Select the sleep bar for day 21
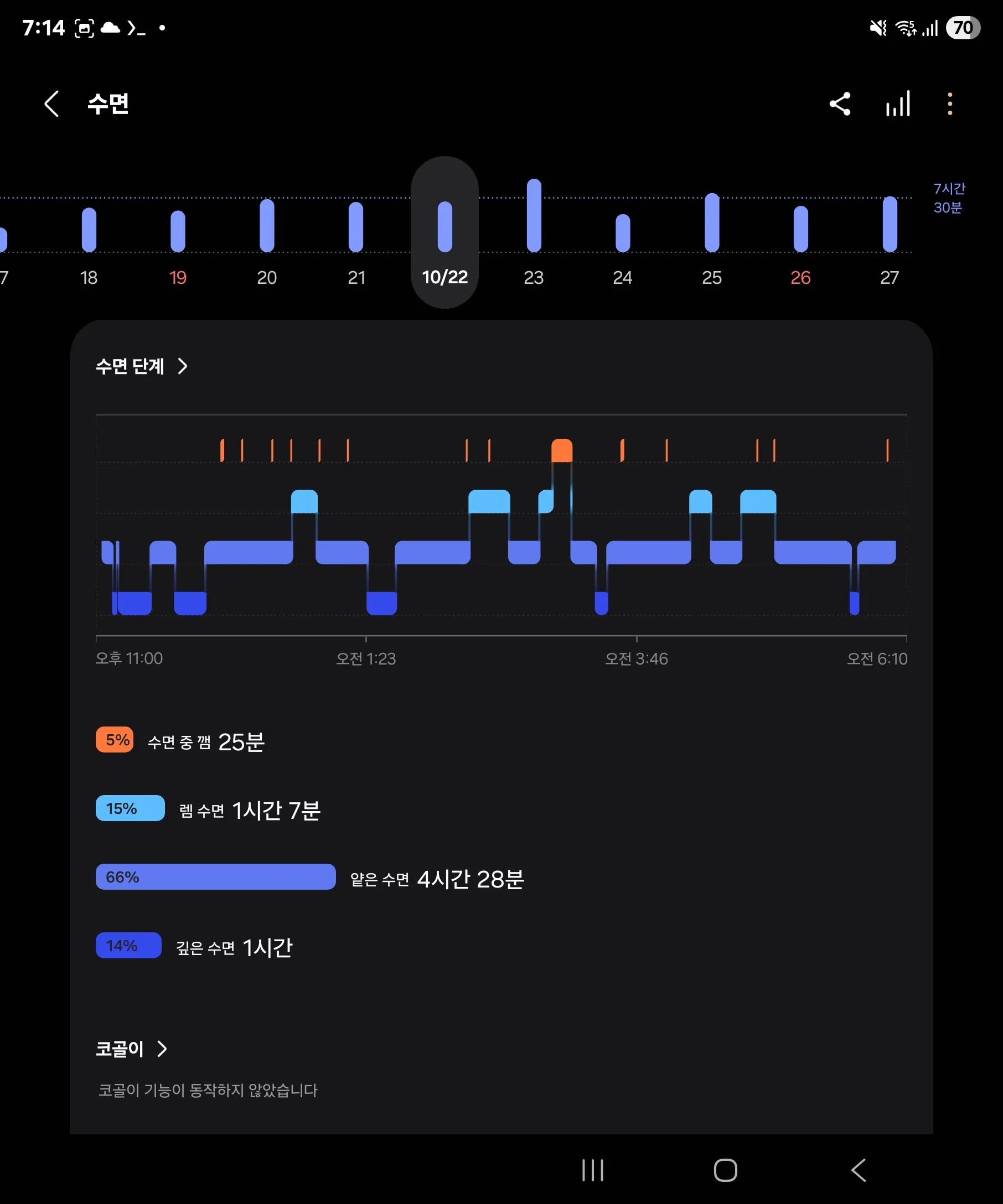 pos(355,227)
